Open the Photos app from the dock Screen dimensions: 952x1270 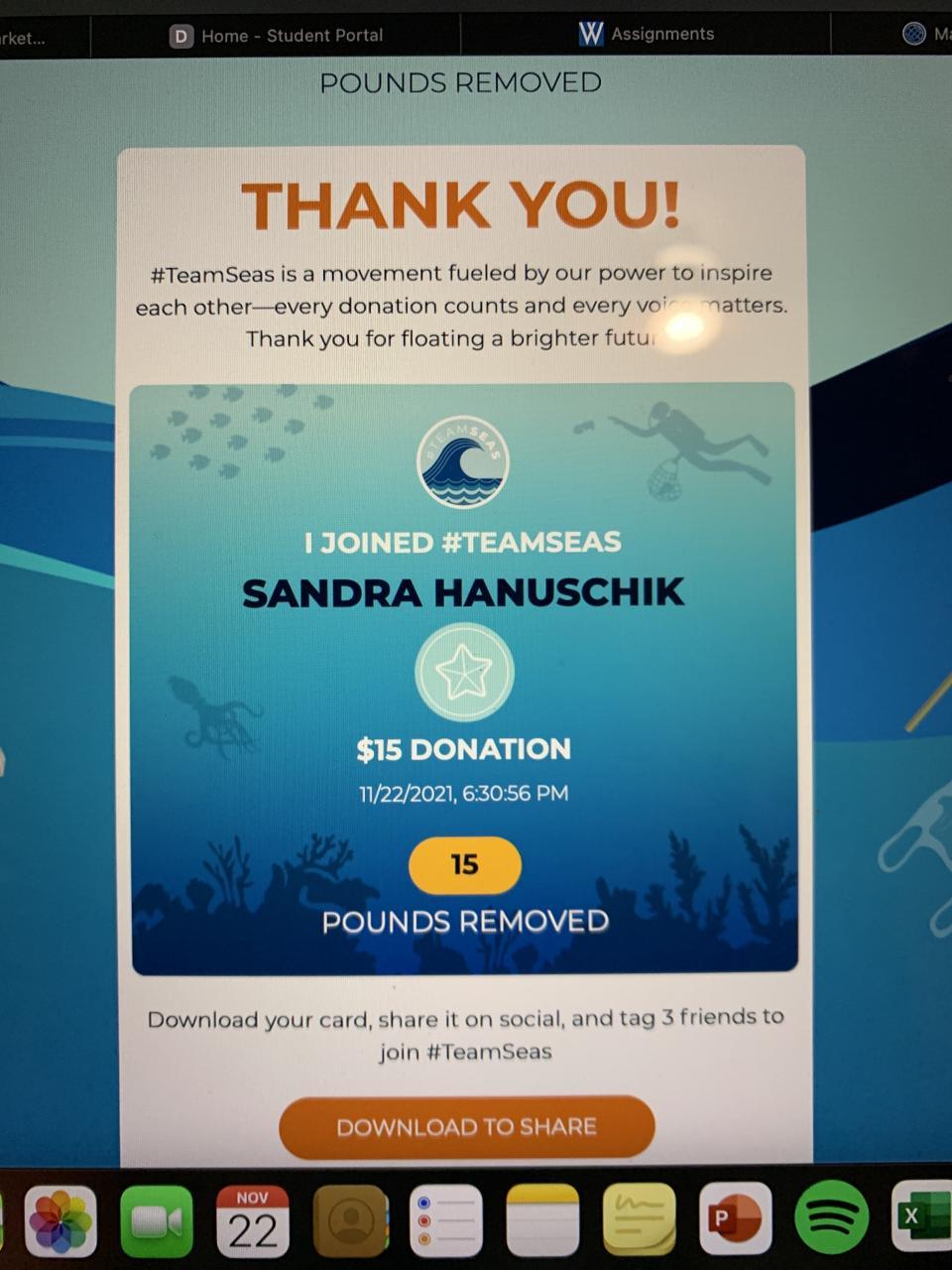coord(61,1219)
